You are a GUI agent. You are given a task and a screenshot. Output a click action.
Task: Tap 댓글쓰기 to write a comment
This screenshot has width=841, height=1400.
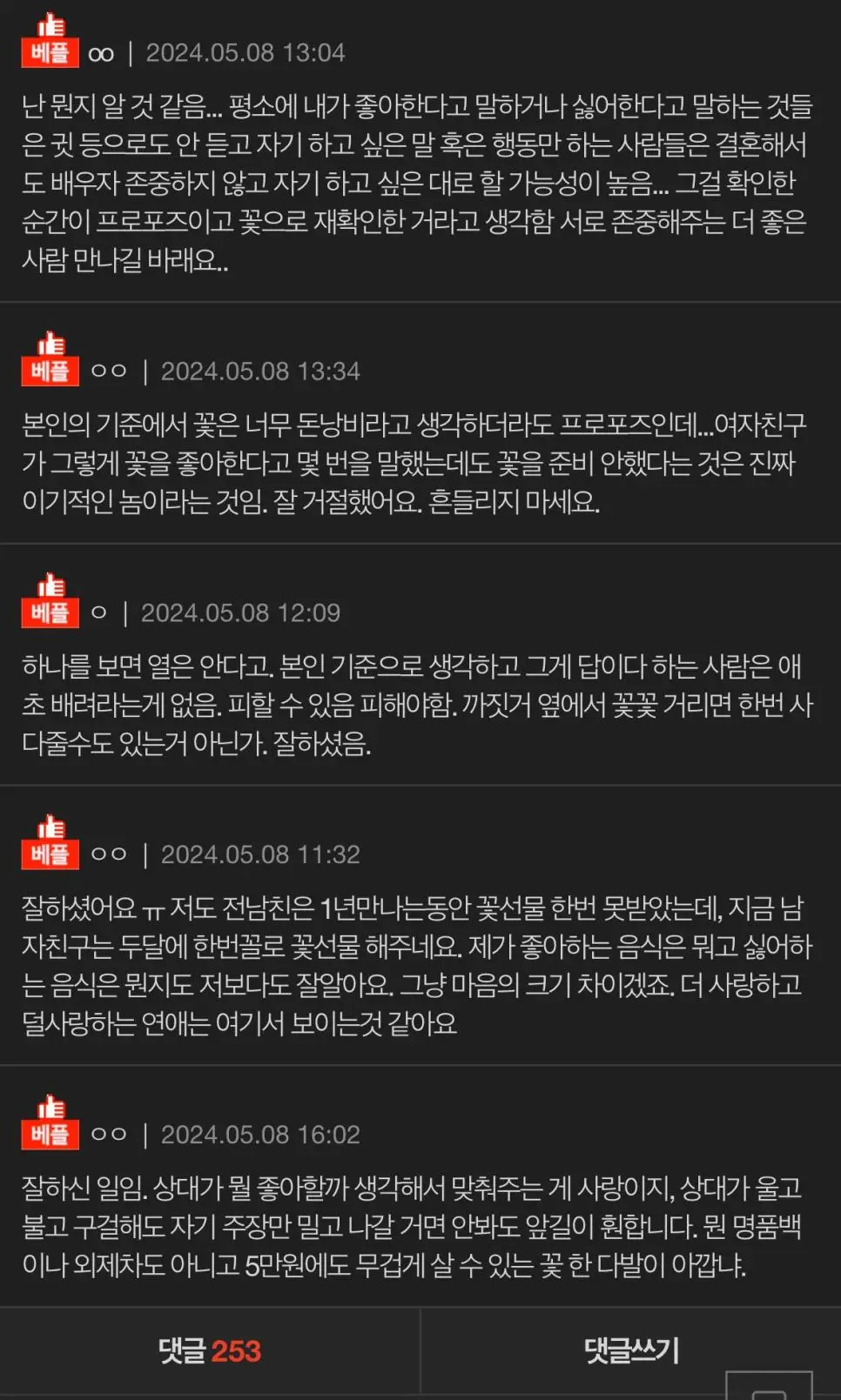click(x=630, y=1350)
